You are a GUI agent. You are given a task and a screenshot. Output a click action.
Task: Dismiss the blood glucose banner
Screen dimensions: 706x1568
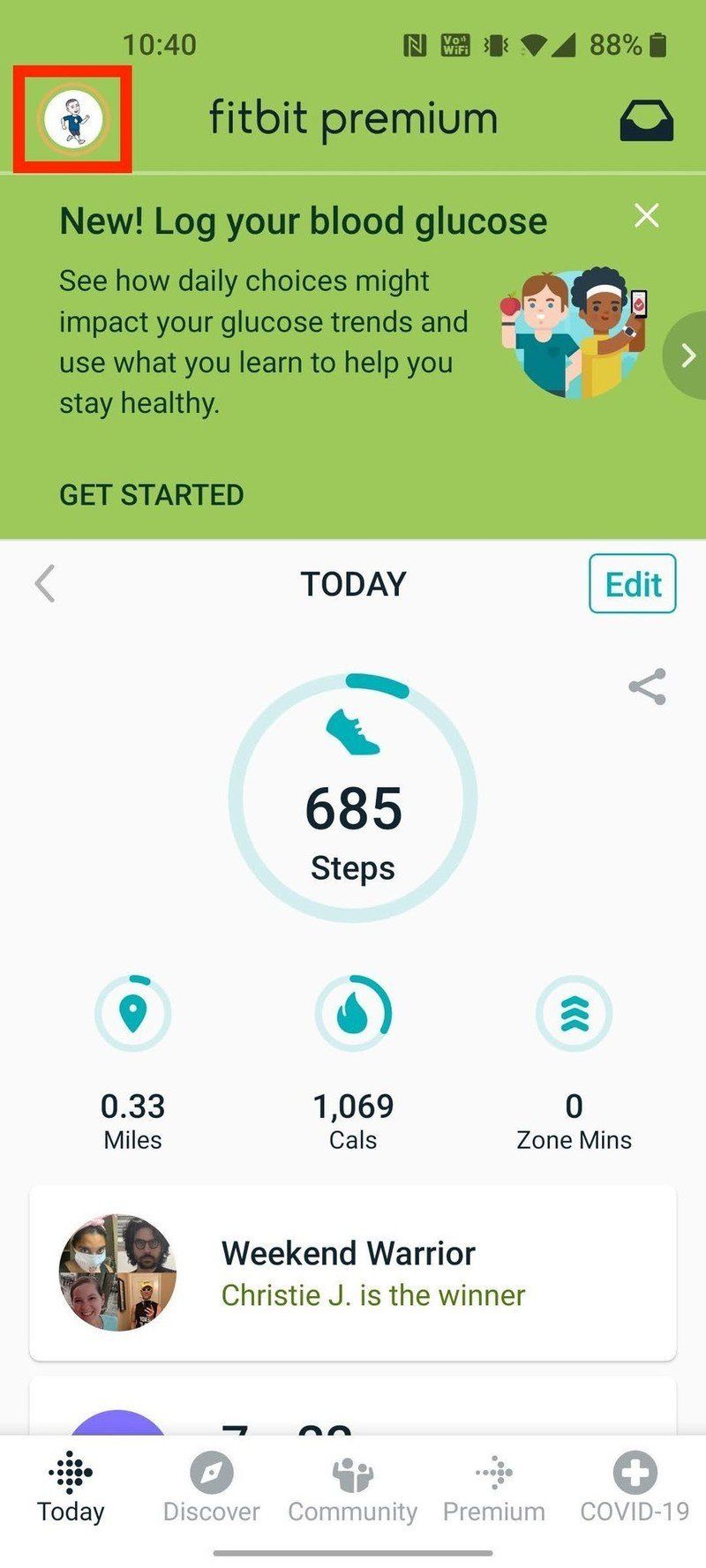click(646, 215)
